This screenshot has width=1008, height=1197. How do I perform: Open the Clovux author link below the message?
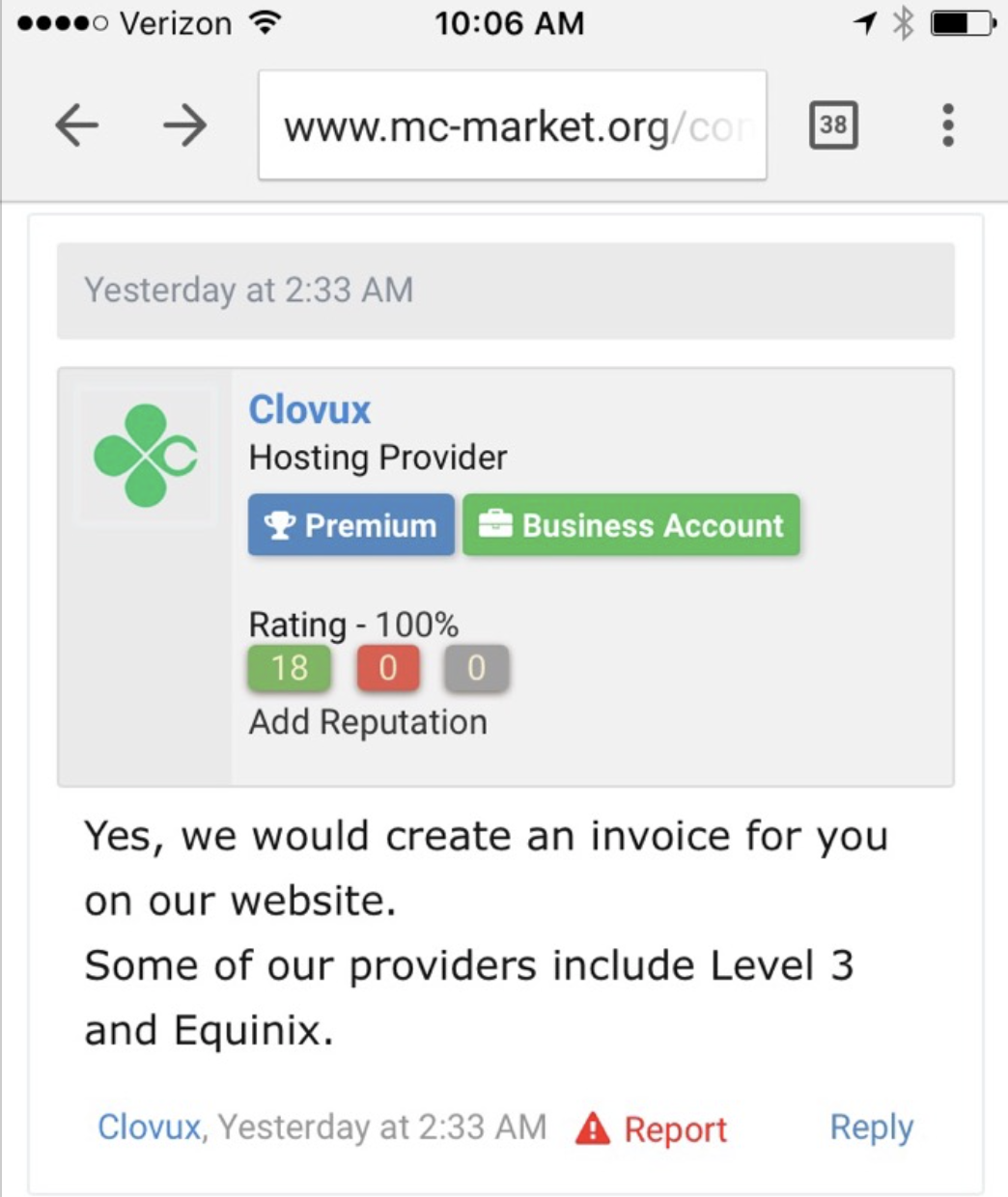coord(149,1127)
